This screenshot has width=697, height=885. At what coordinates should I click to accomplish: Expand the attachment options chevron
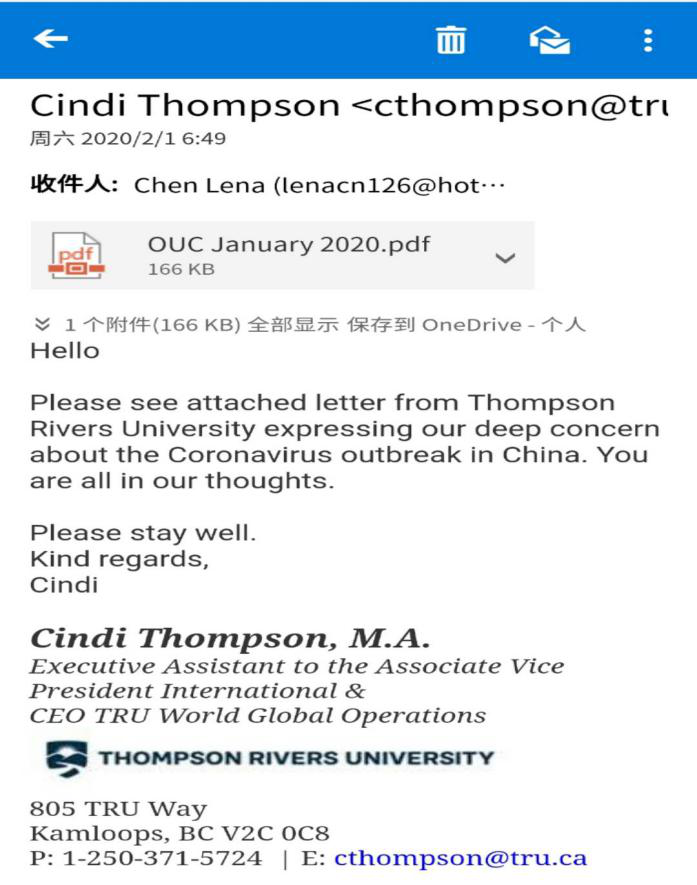coord(505,258)
